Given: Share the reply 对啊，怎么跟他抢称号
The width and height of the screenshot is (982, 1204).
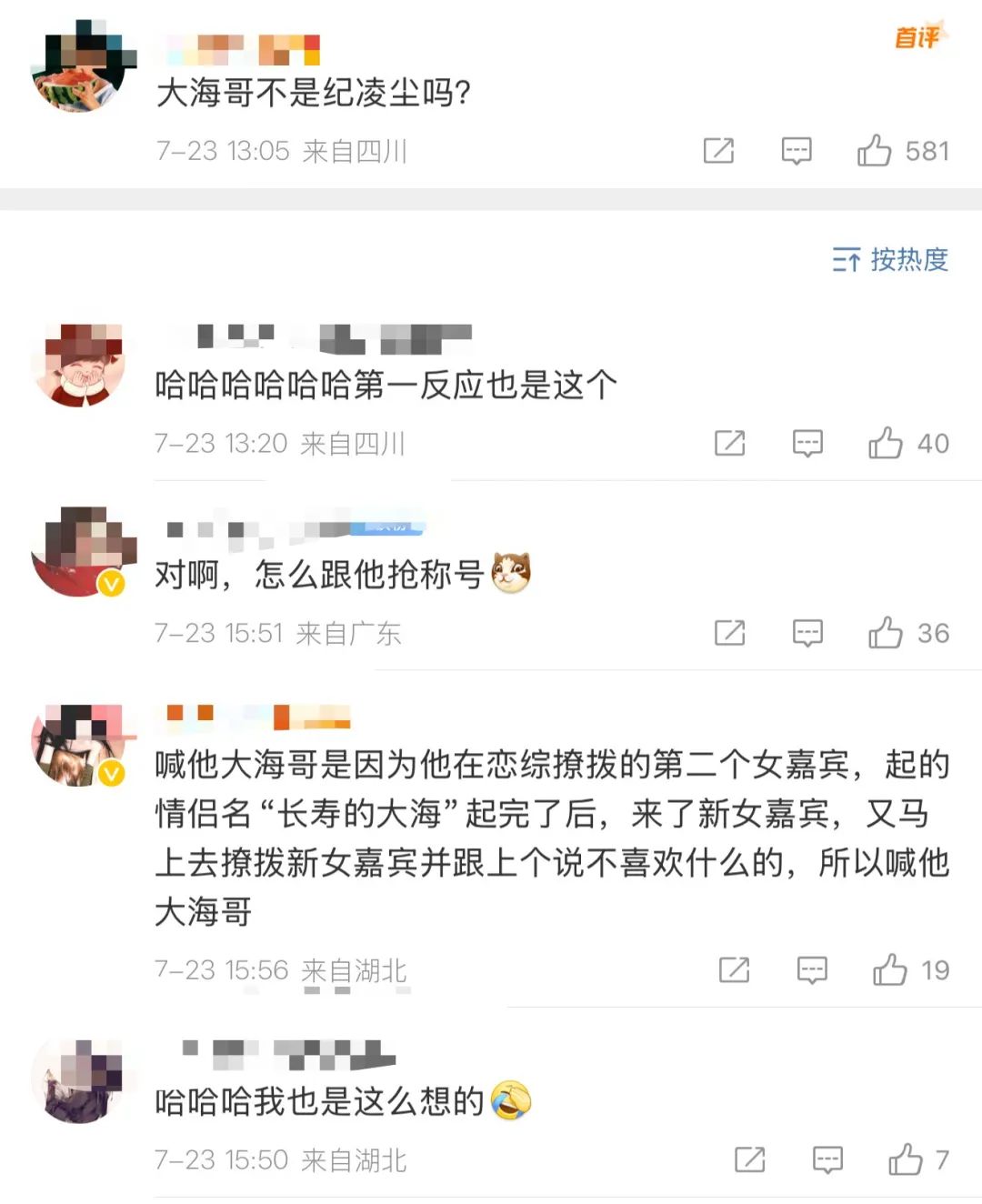Looking at the screenshot, I should [x=729, y=633].
